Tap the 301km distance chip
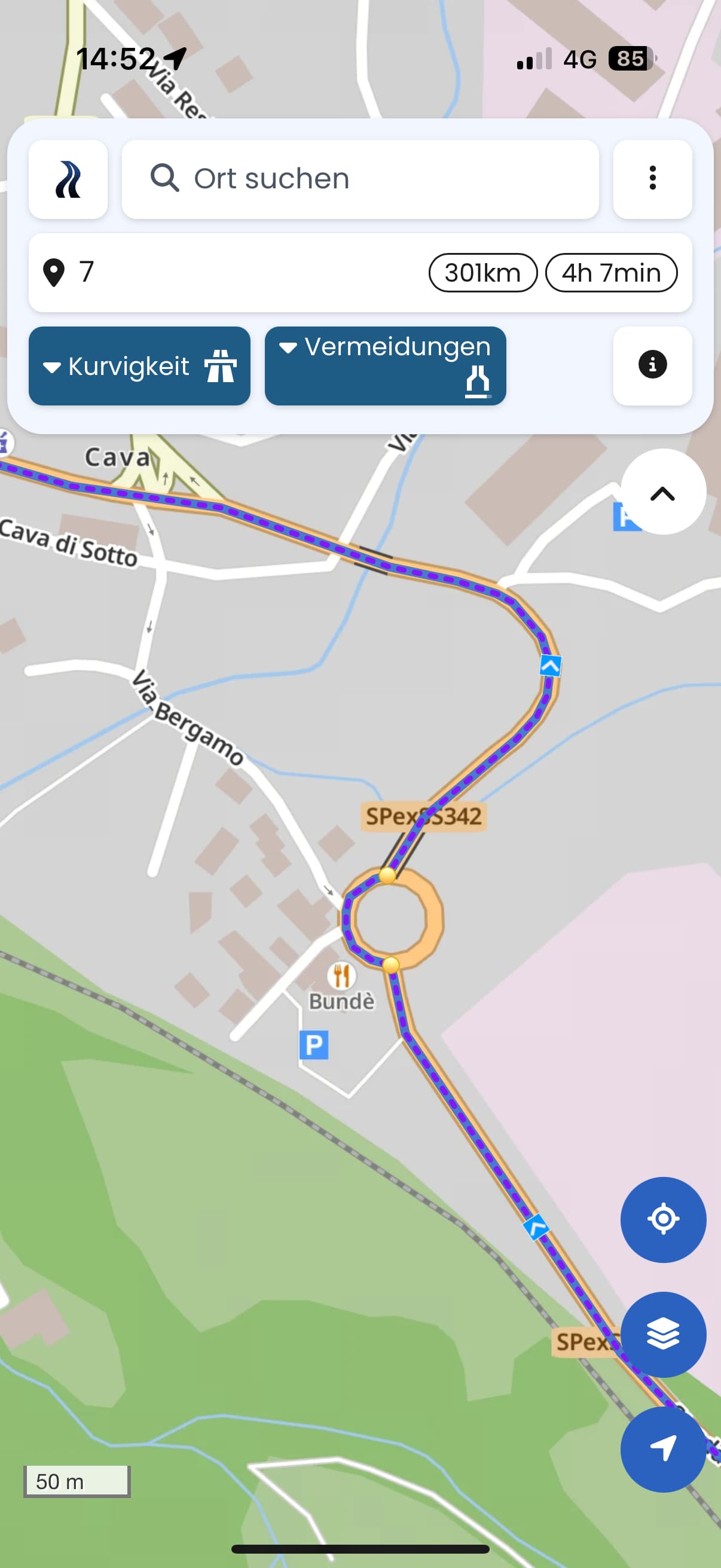Viewport: 721px width, 1568px height. [x=483, y=273]
